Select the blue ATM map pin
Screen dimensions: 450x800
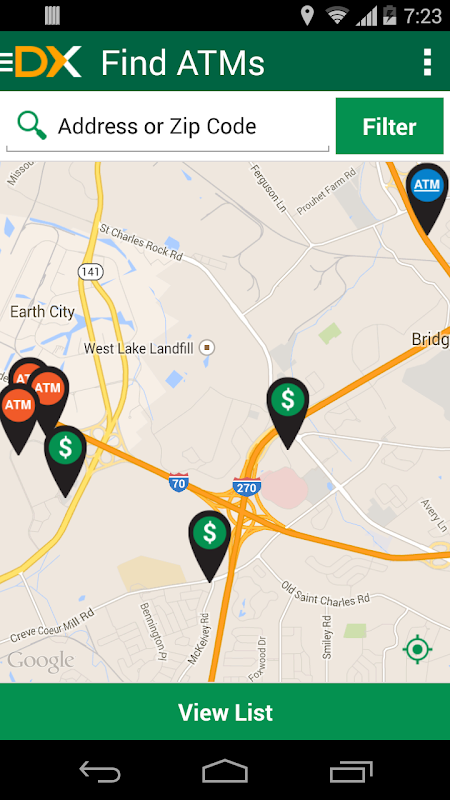pos(427,198)
